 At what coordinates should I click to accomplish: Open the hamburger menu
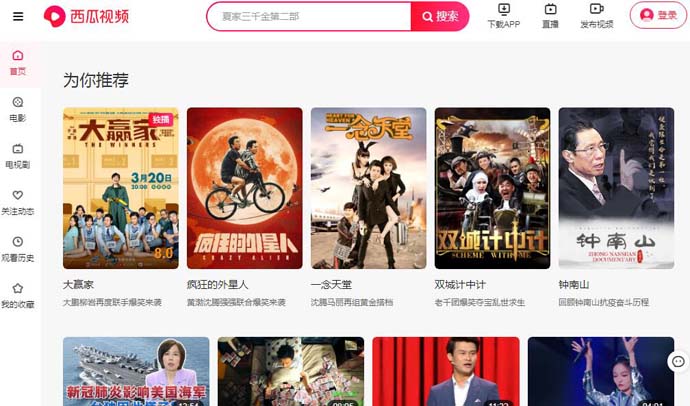pos(17,16)
